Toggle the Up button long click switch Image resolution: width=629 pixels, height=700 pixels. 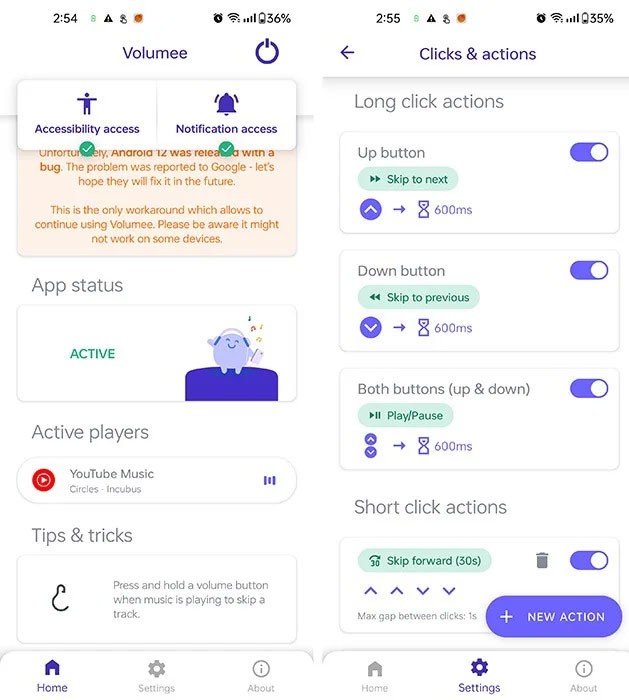[589, 152]
